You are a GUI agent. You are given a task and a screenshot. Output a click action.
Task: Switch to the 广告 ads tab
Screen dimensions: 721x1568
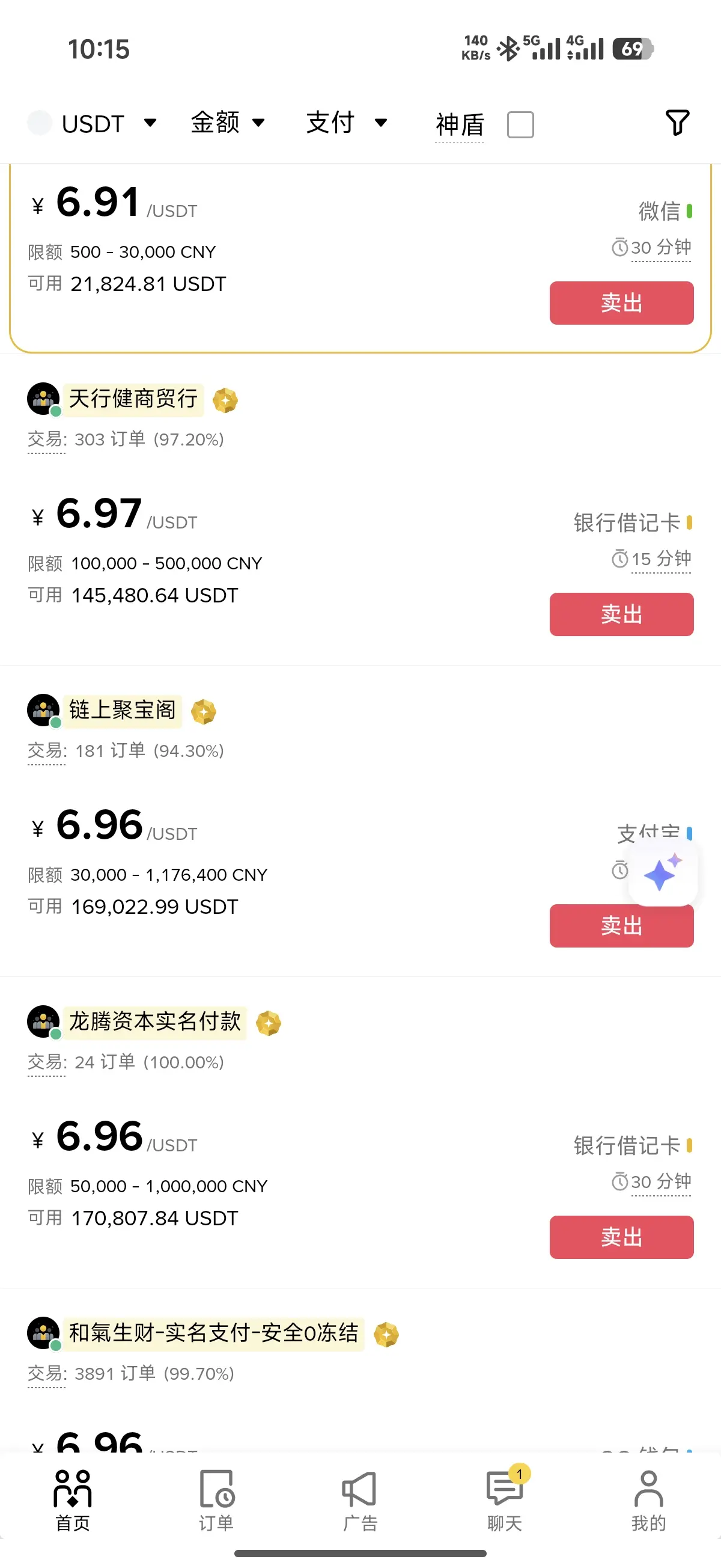(x=360, y=1501)
